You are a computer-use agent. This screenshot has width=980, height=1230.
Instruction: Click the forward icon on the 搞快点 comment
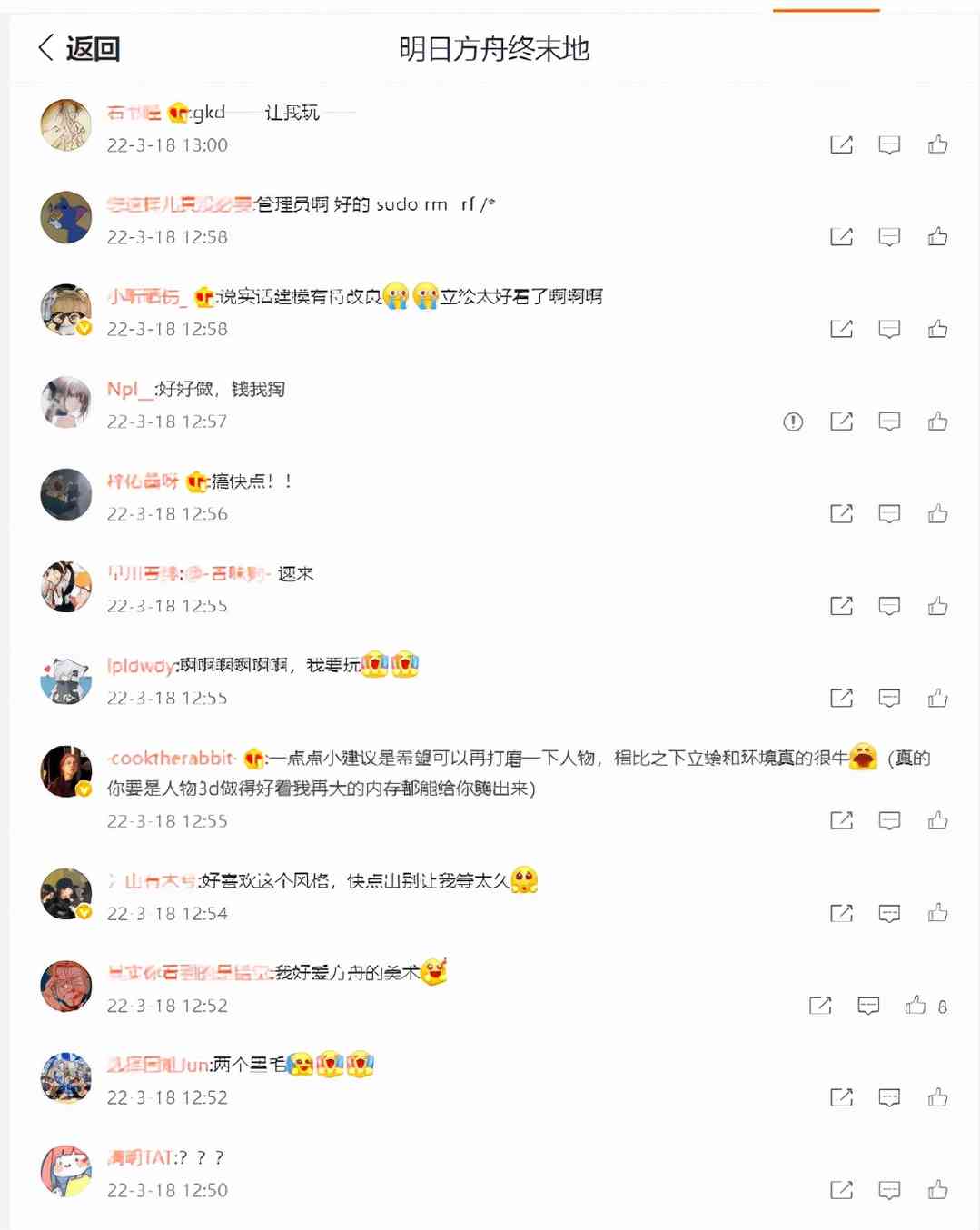[x=841, y=512]
